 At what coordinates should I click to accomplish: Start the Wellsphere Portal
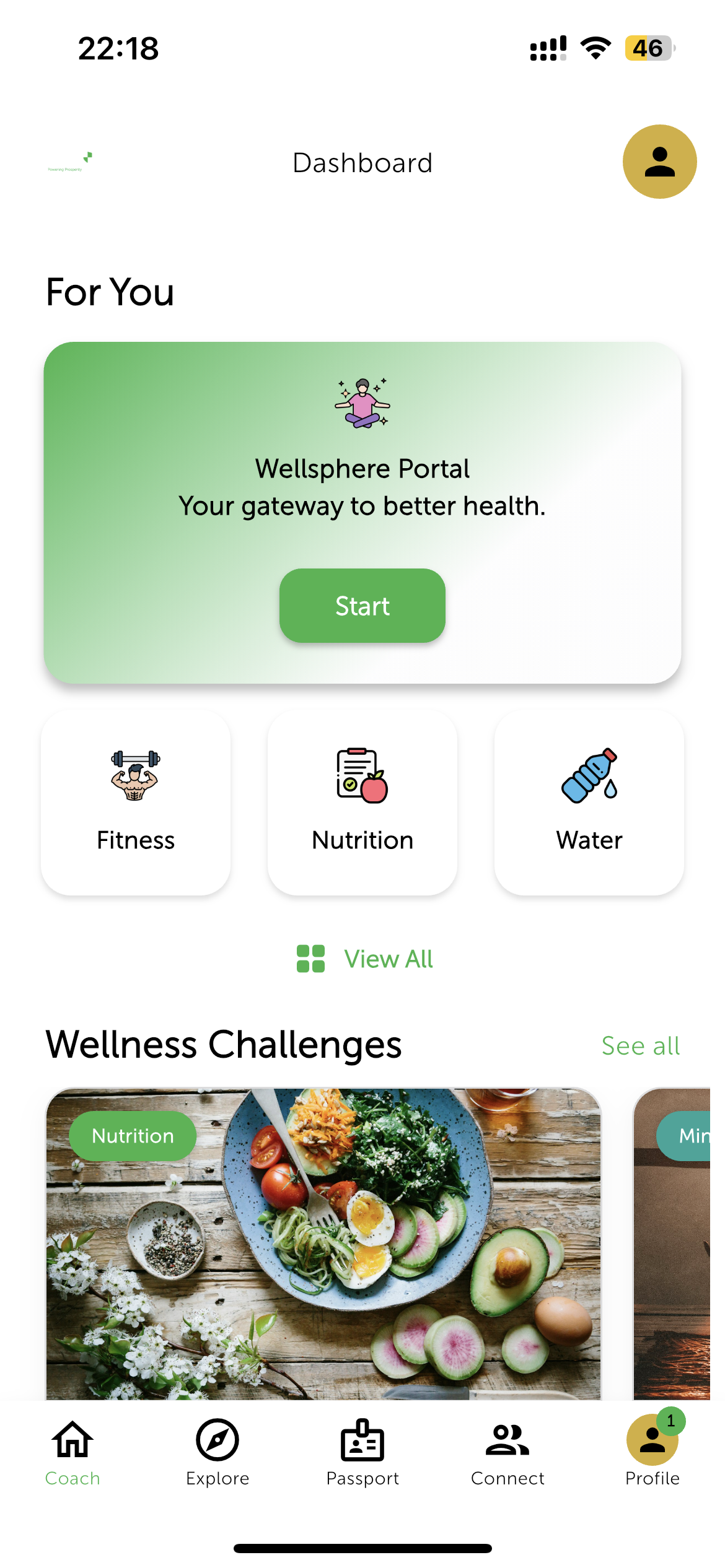[362, 605]
